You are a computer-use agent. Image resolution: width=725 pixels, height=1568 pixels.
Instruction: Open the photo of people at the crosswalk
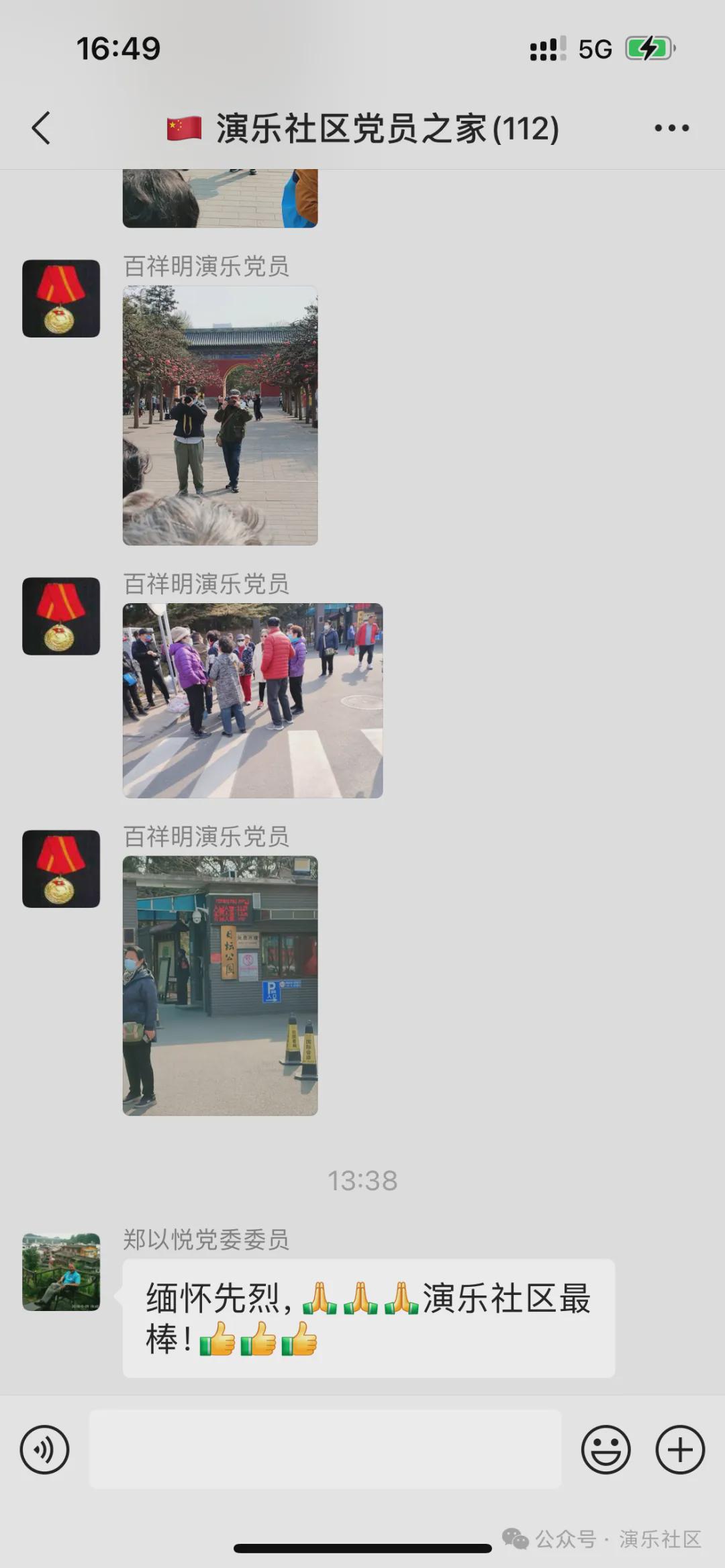(252, 700)
